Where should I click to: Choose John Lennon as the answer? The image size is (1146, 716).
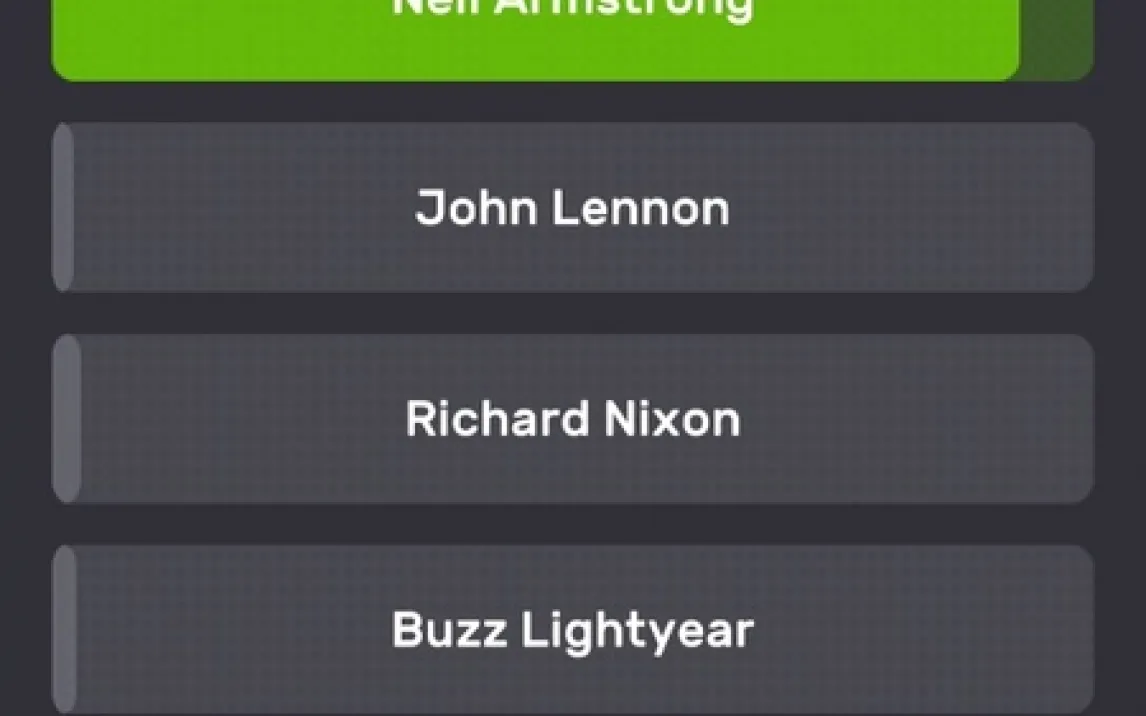[x=572, y=208]
